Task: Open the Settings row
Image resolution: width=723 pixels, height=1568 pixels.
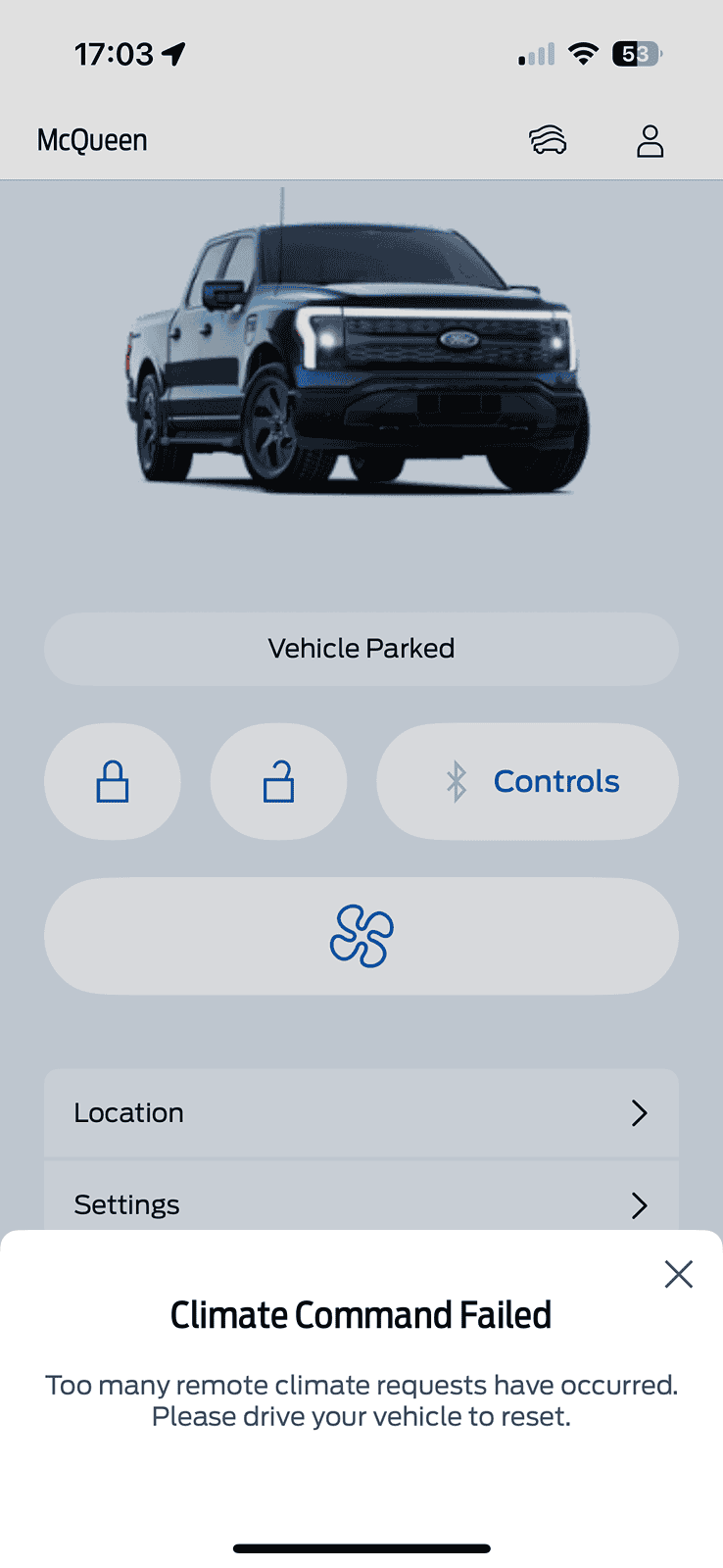Action: 361,1203
